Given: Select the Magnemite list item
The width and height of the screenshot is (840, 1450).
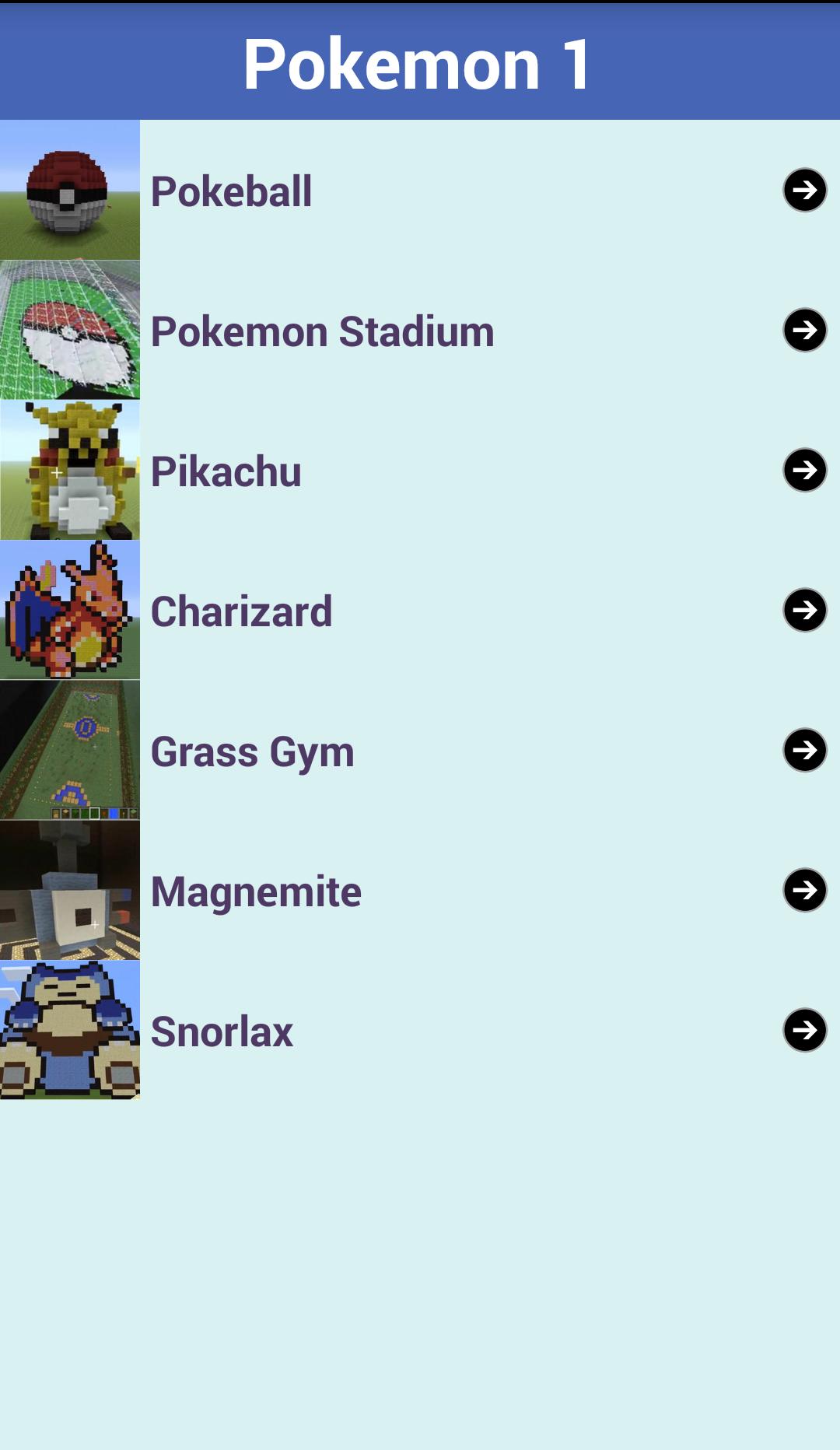Looking at the screenshot, I should 389,891.
